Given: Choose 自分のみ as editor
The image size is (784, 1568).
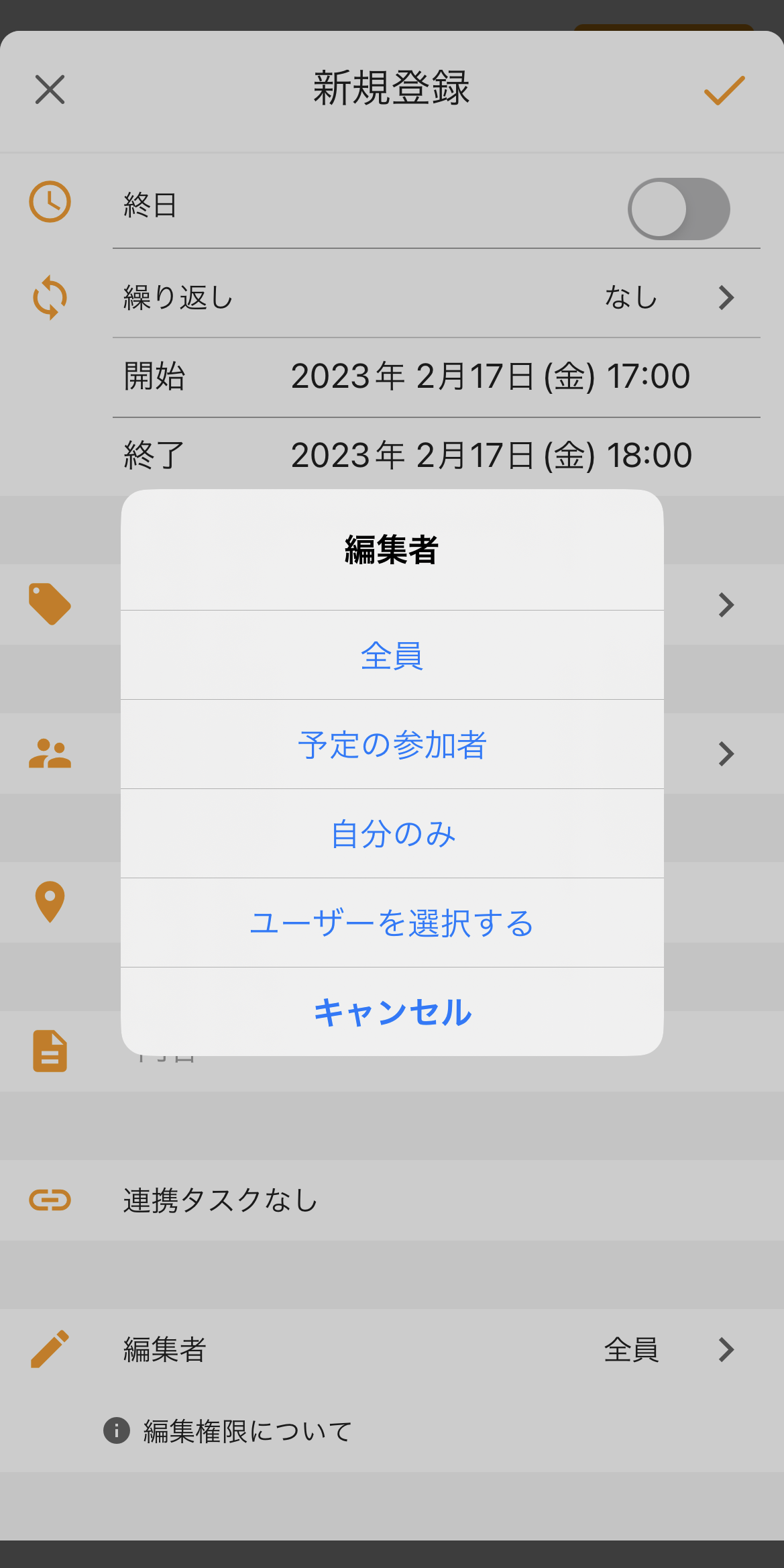Looking at the screenshot, I should 392,833.
